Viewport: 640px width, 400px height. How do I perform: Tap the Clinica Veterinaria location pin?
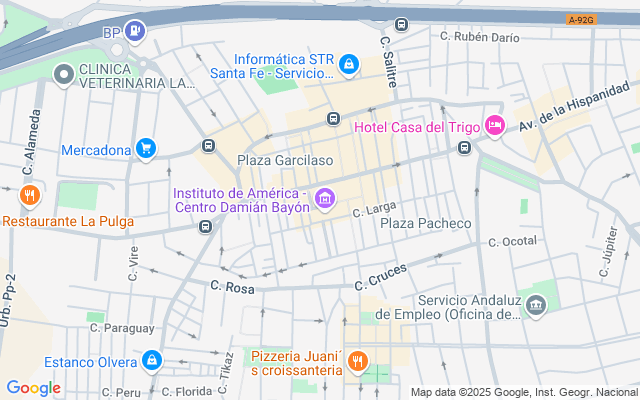64,75
